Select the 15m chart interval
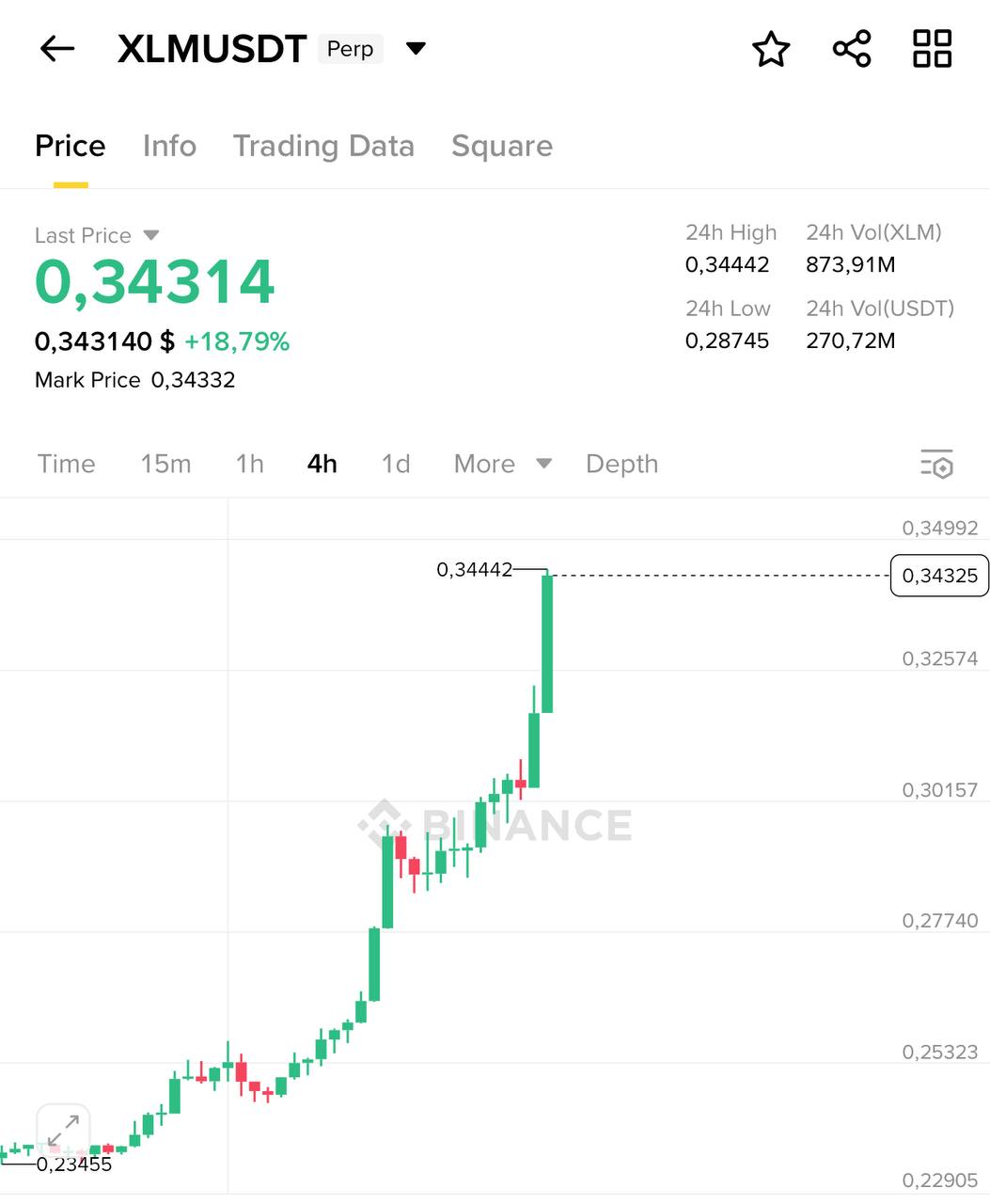The height and width of the screenshot is (1204, 990). coord(165,464)
